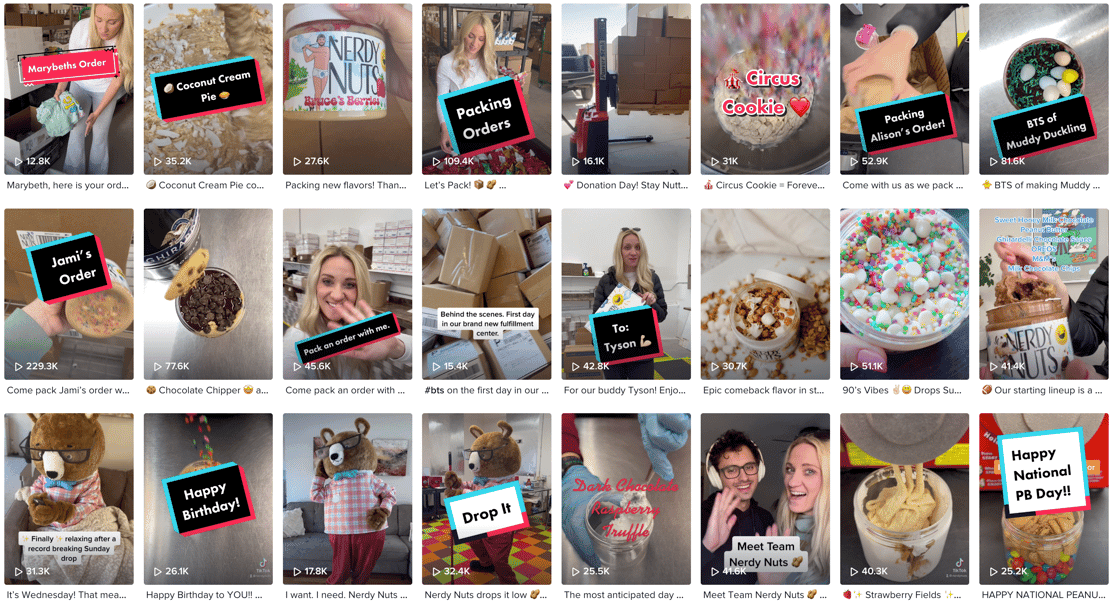
Task: Open the Donation Day video
Action: tap(625, 89)
